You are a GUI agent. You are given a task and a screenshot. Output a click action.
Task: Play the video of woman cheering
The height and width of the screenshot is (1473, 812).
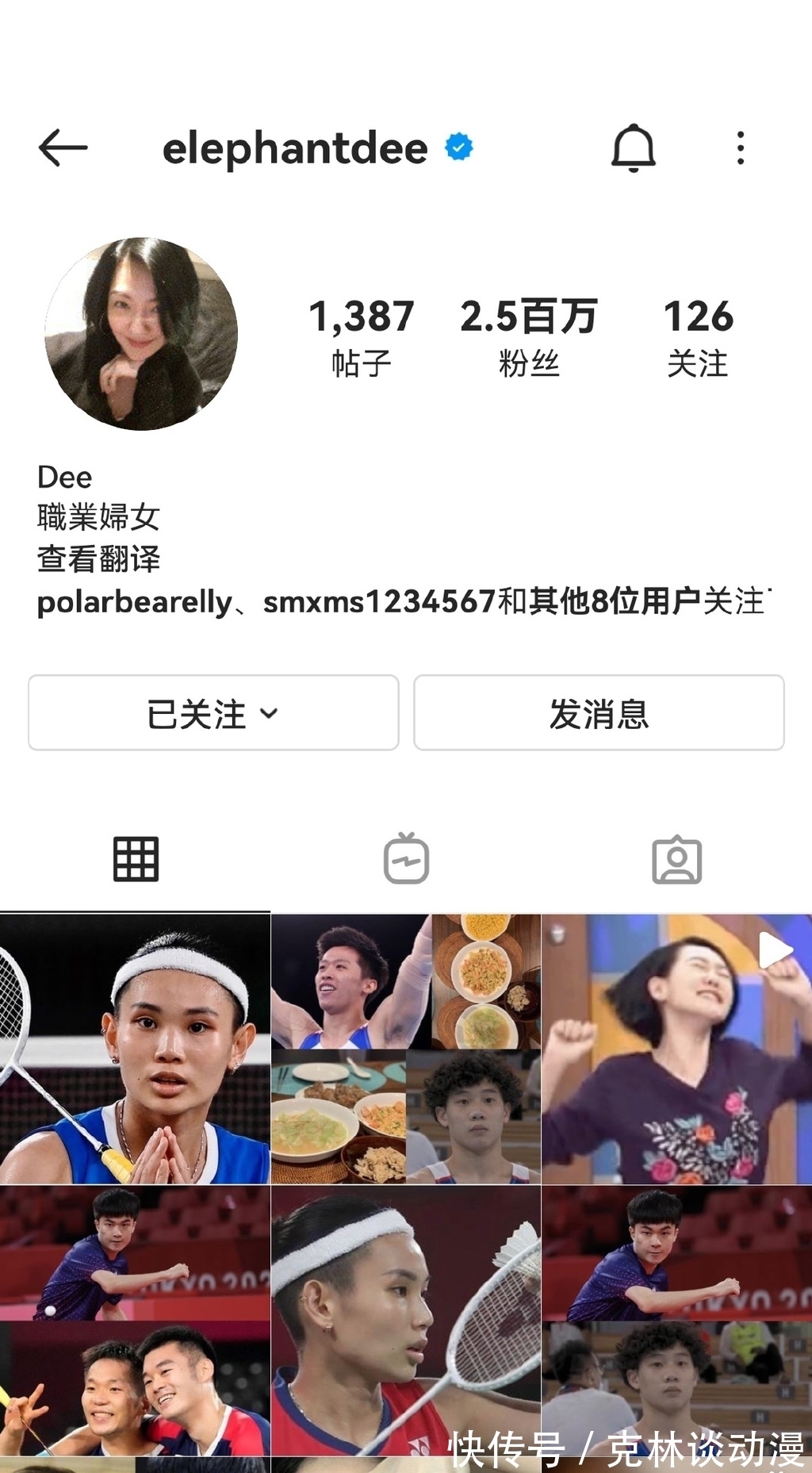[676, 1049]
